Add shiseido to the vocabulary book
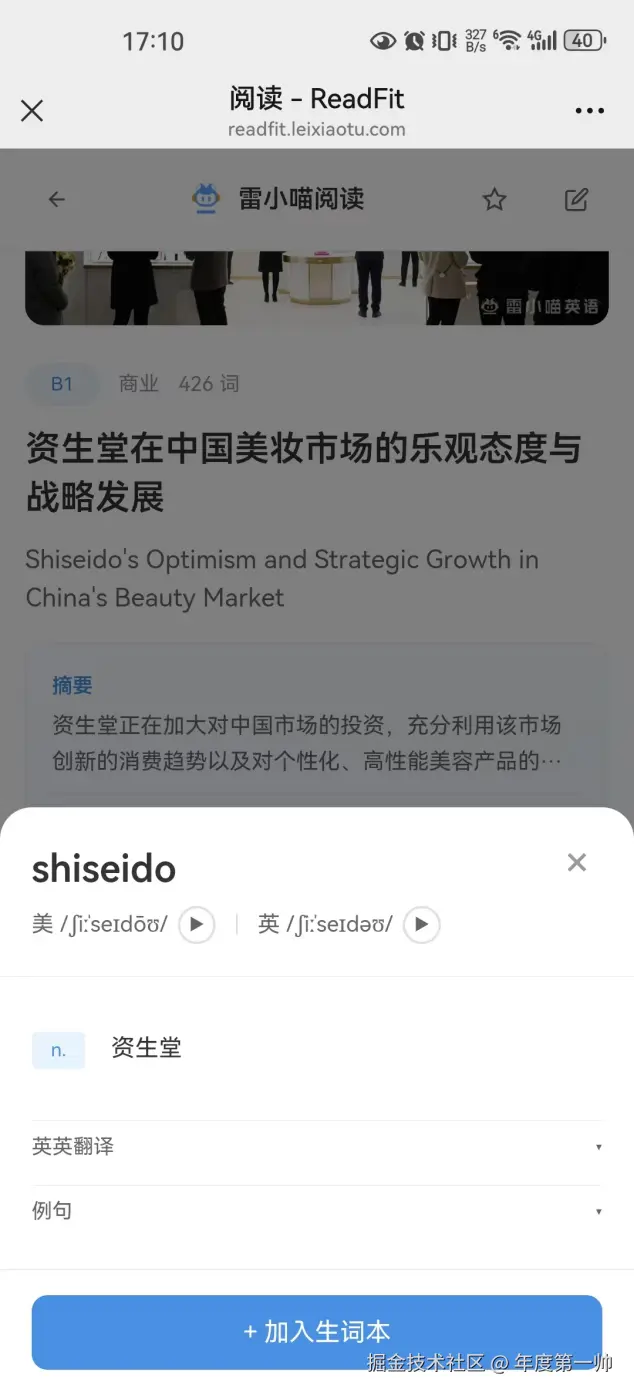This screenshot has height=1395, width=634. [x=316, y=1331]
